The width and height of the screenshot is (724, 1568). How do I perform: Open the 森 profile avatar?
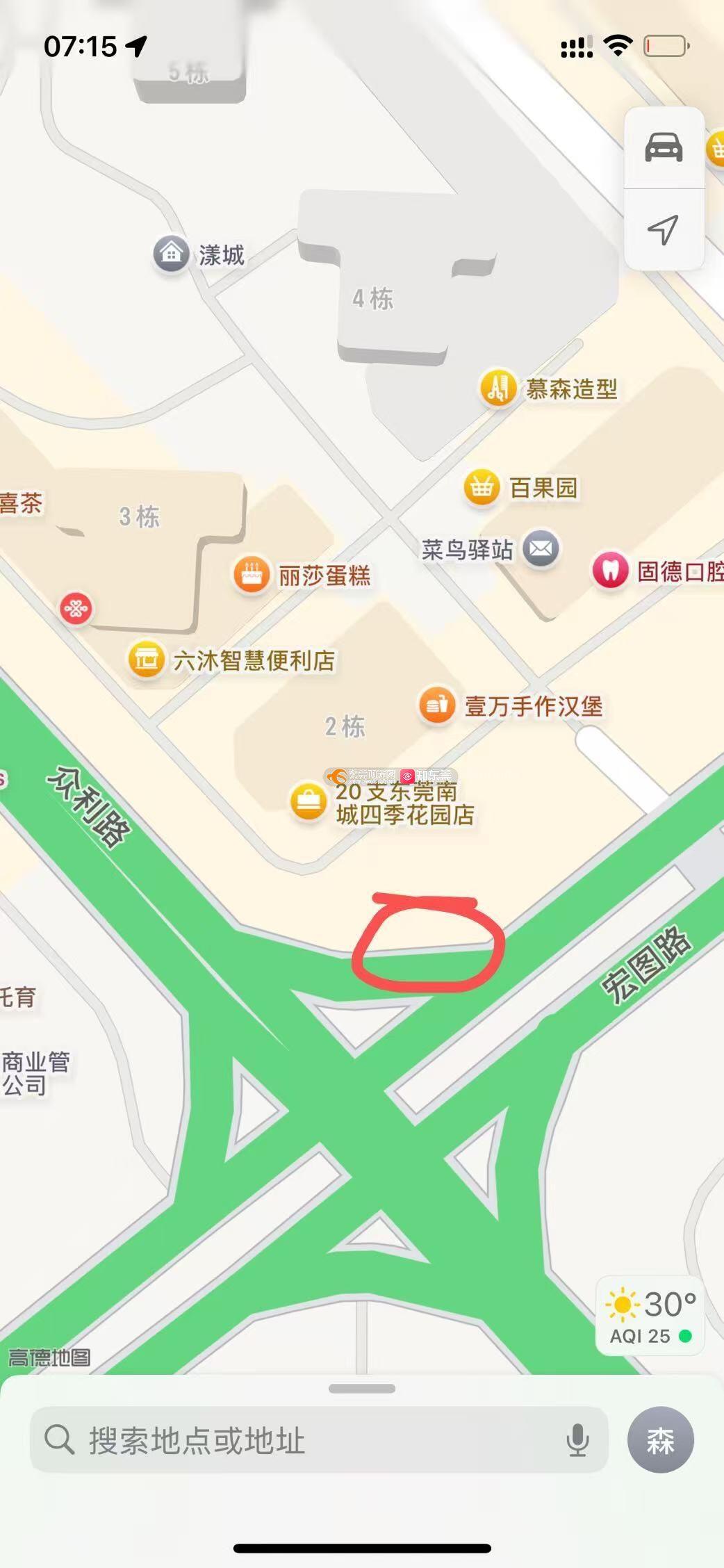pyautogui.click(x=660, y=1440)
